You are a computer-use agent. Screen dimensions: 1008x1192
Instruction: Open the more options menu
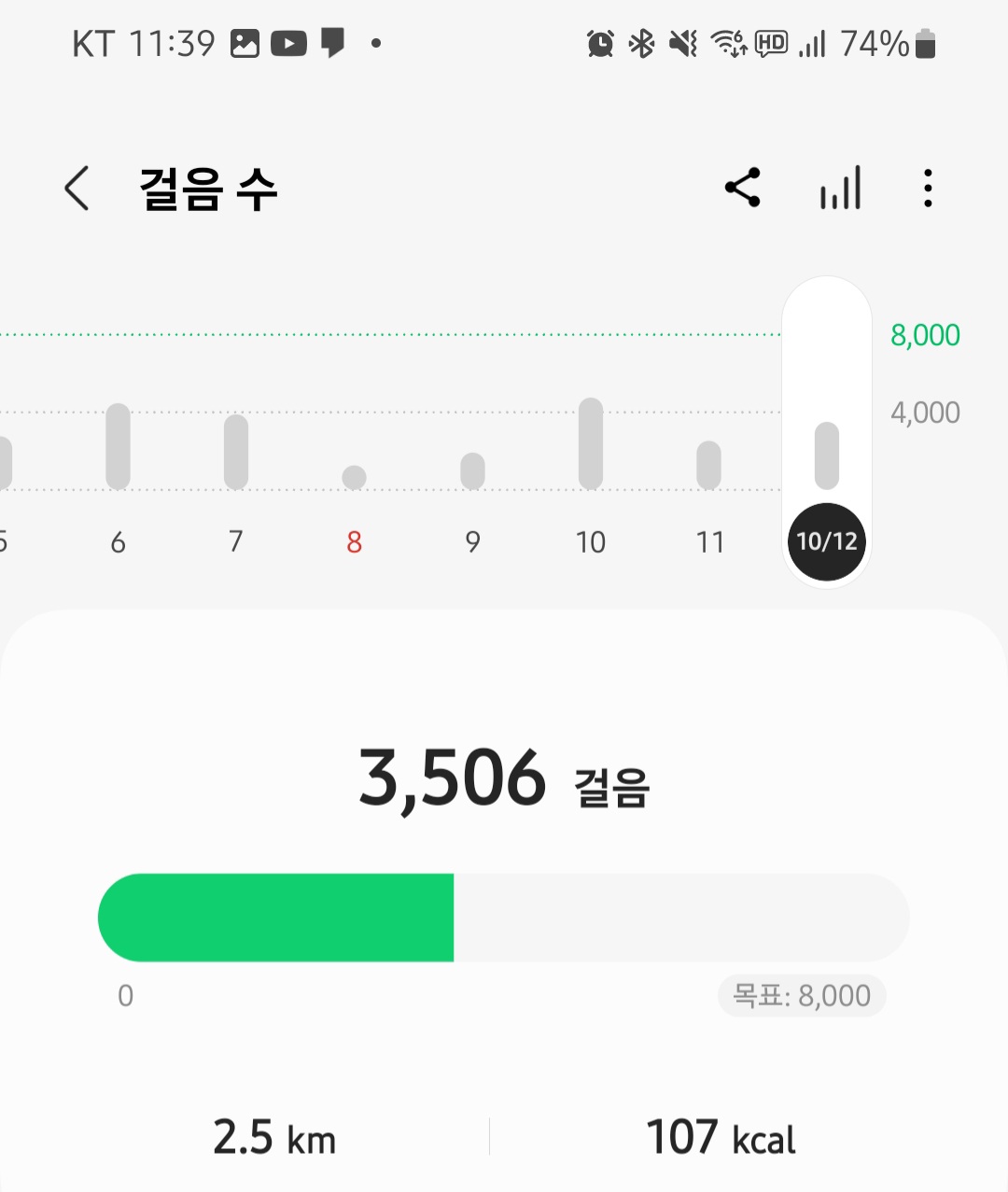[927, 189]
